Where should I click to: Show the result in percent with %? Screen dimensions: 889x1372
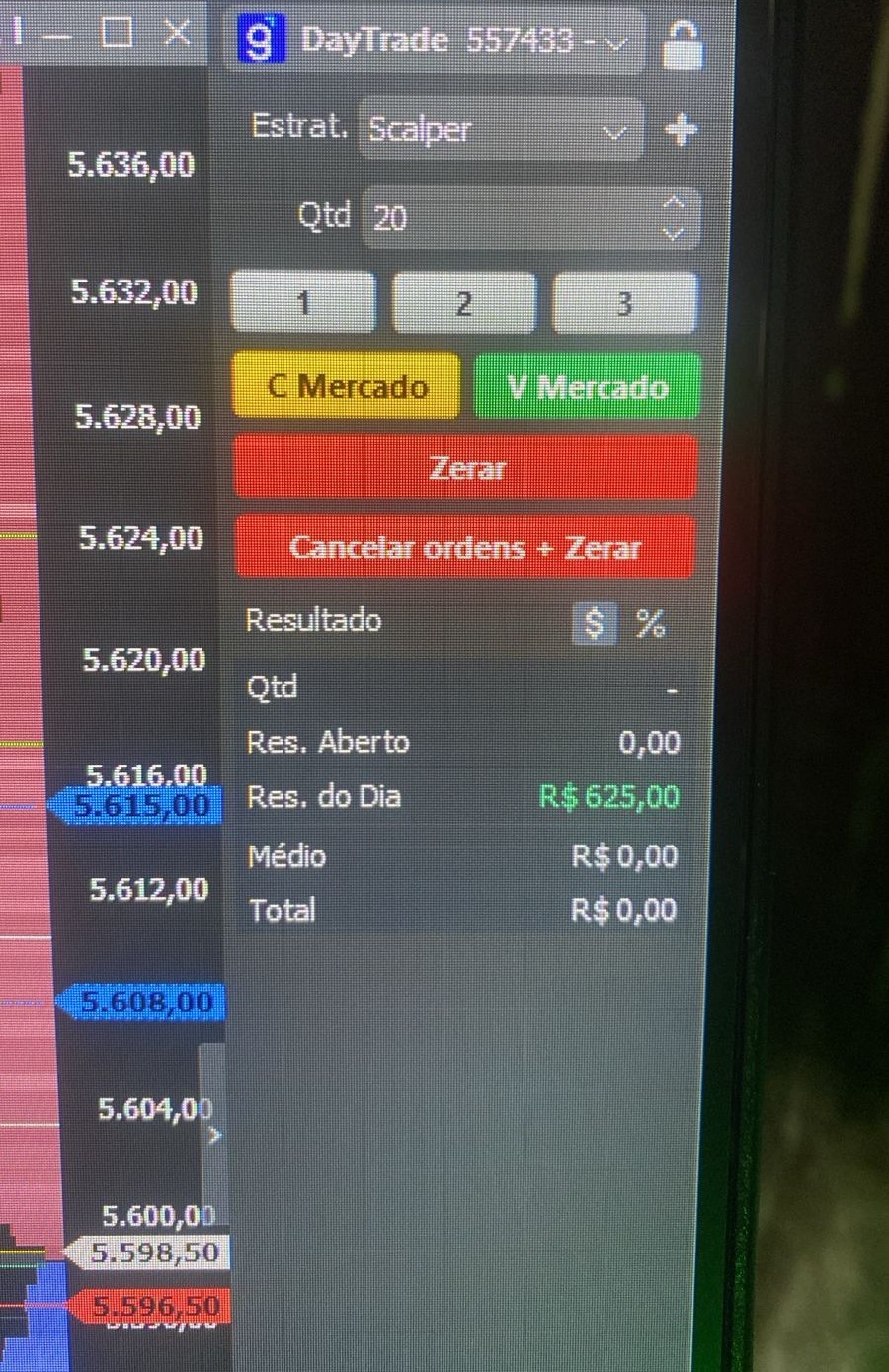pyautogui.click(x=650, y=623)
